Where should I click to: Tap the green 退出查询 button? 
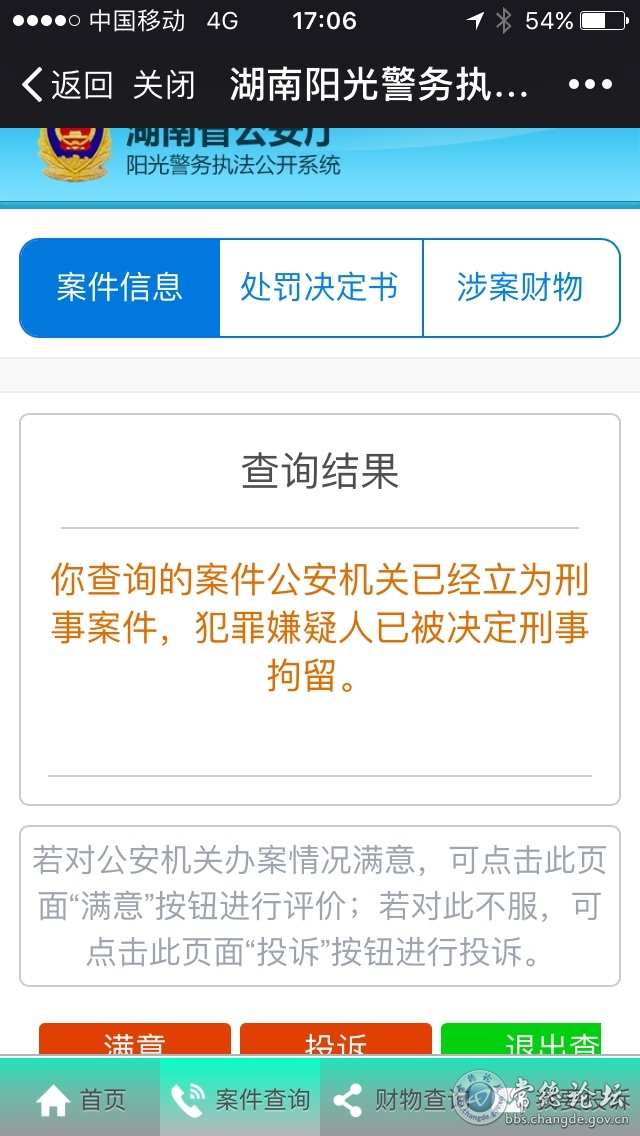coord(522,1042)
